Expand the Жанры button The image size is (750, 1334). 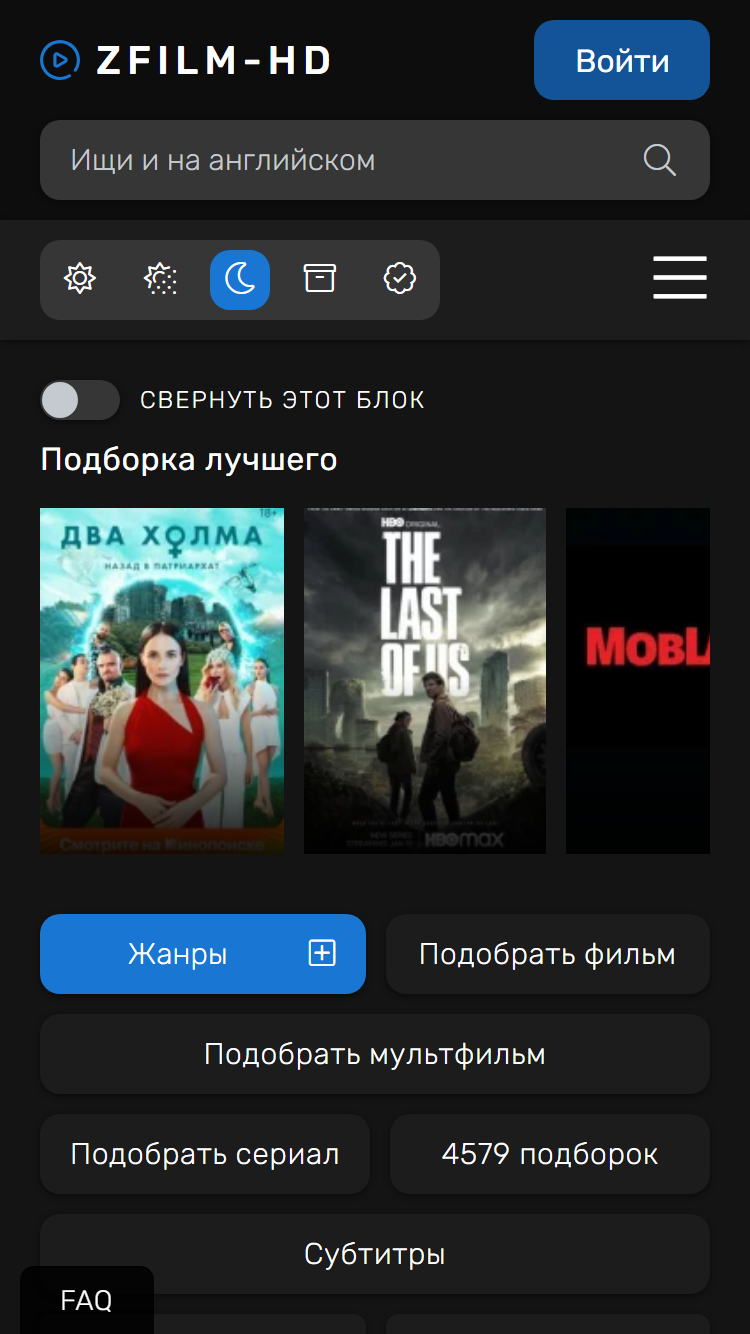(203, 954)
